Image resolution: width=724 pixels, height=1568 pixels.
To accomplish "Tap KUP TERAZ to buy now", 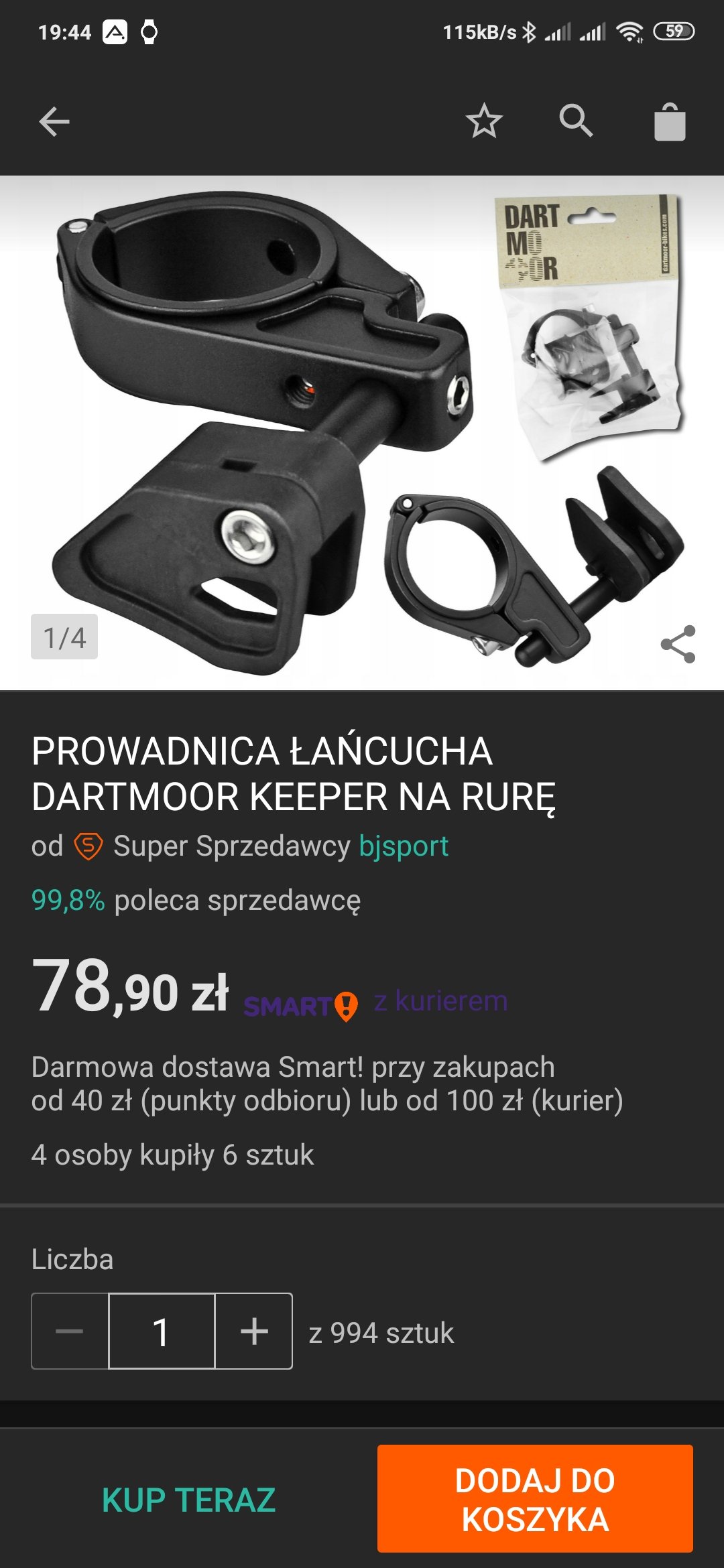I will pyautogui.click(x=188, y=1500).
